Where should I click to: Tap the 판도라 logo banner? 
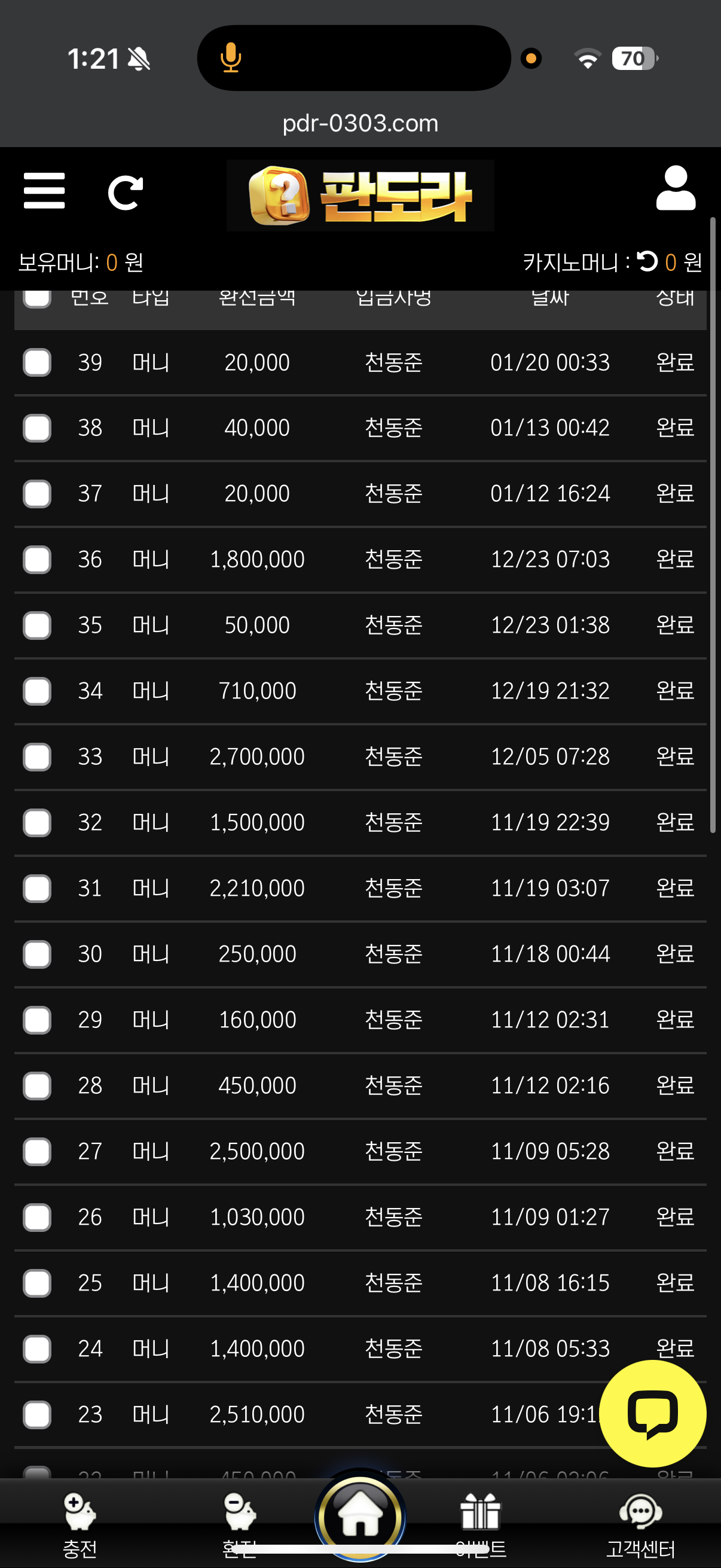[x=360, y=196]
